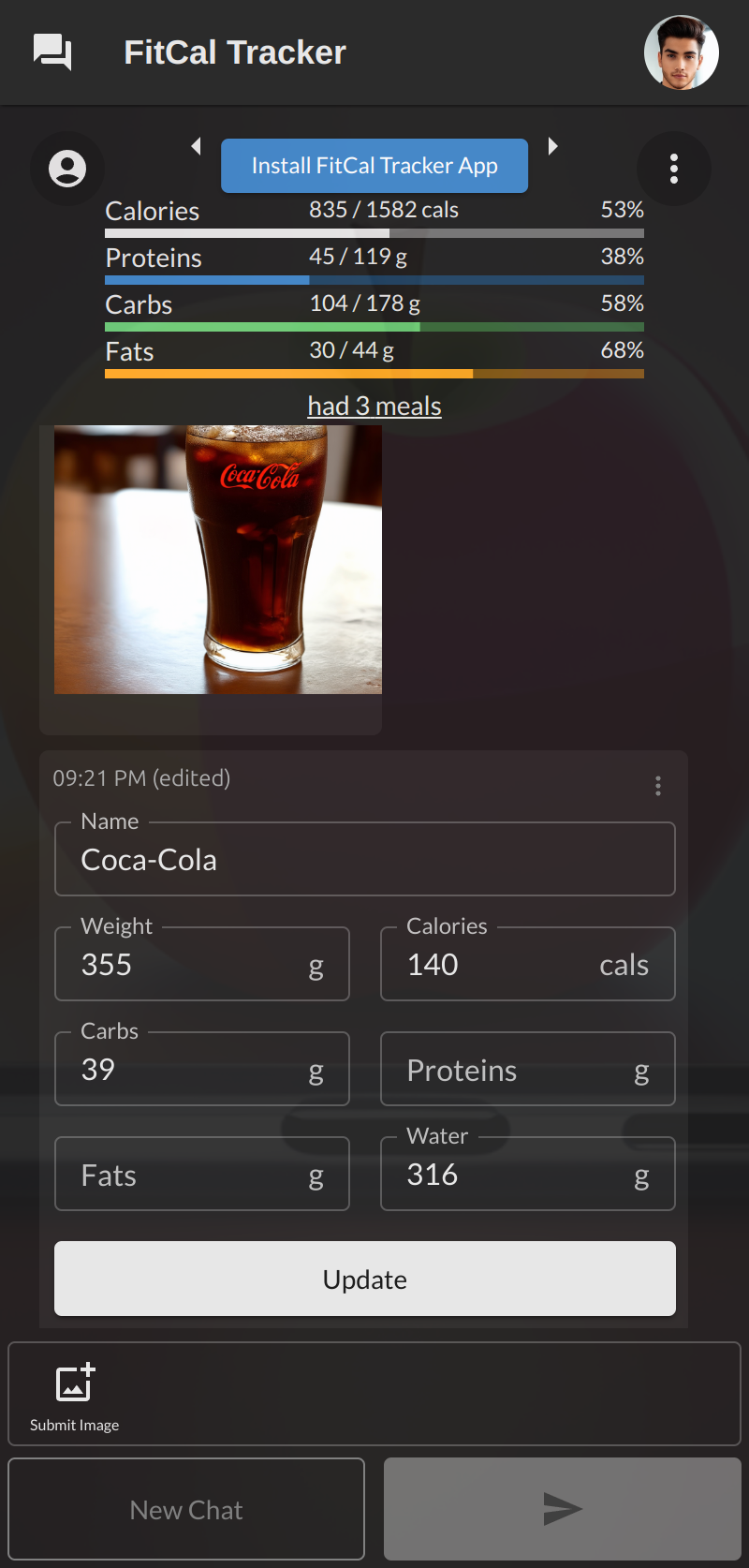Viewport: 749px width, 1568px height.
Task: Open the profile avatar photo
Action: point(682,52)
